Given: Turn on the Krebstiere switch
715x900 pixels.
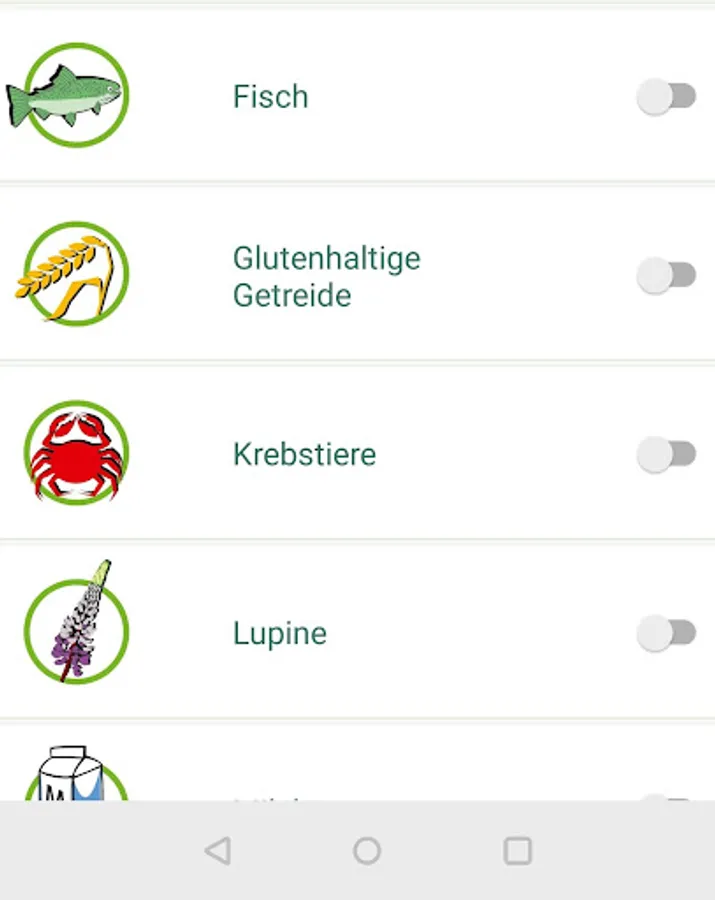Looking at the screenshot, I should [x=666, y=455].
